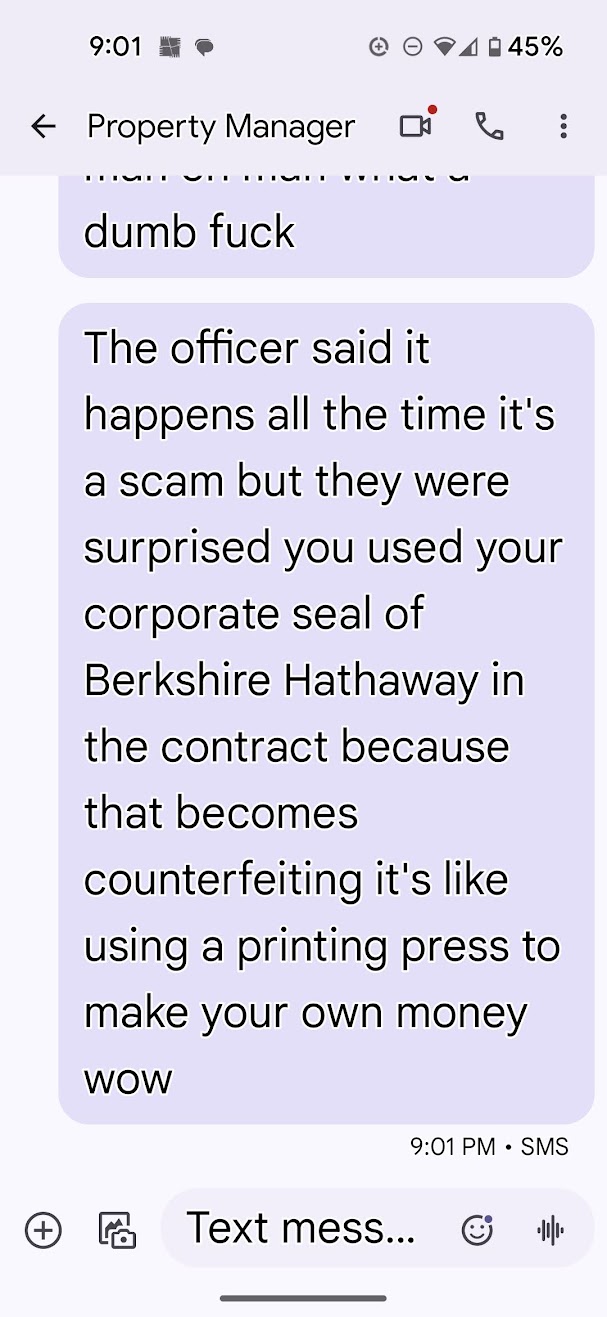Record a voice message
The height and width of the screenshot is (1317, 607).
551,1230
